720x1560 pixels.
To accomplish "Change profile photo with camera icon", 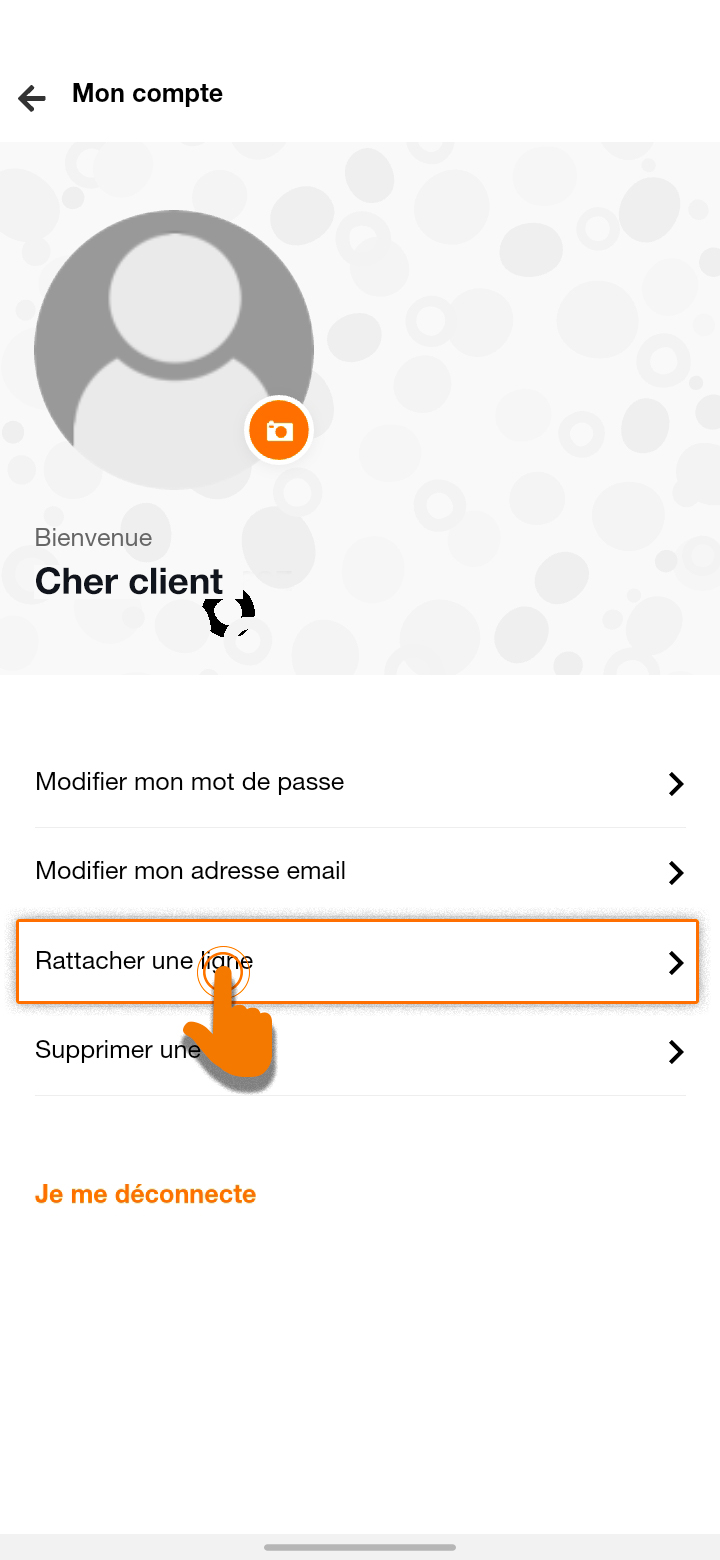I will 279,431.
